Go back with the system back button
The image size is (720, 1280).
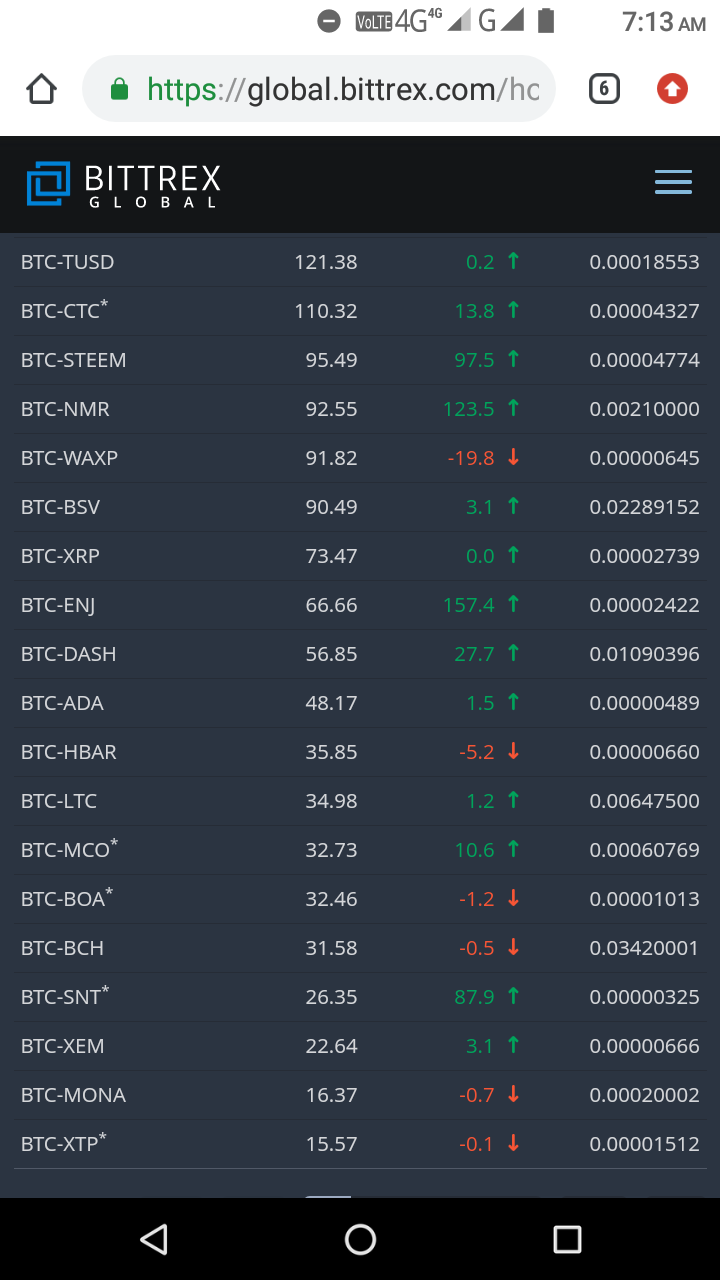point(153,1240)
